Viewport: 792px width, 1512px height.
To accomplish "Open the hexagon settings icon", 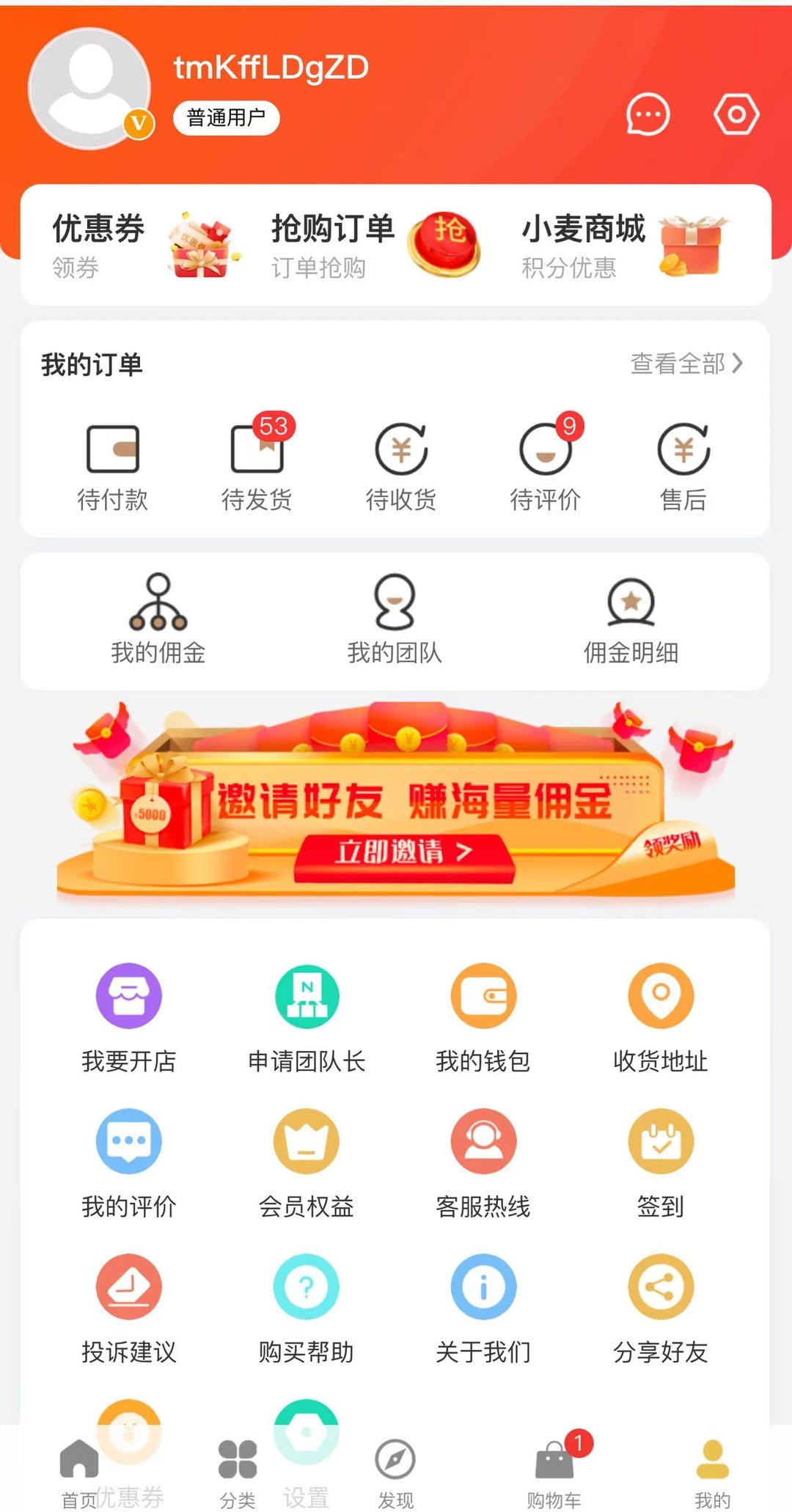I will point(736,114).
